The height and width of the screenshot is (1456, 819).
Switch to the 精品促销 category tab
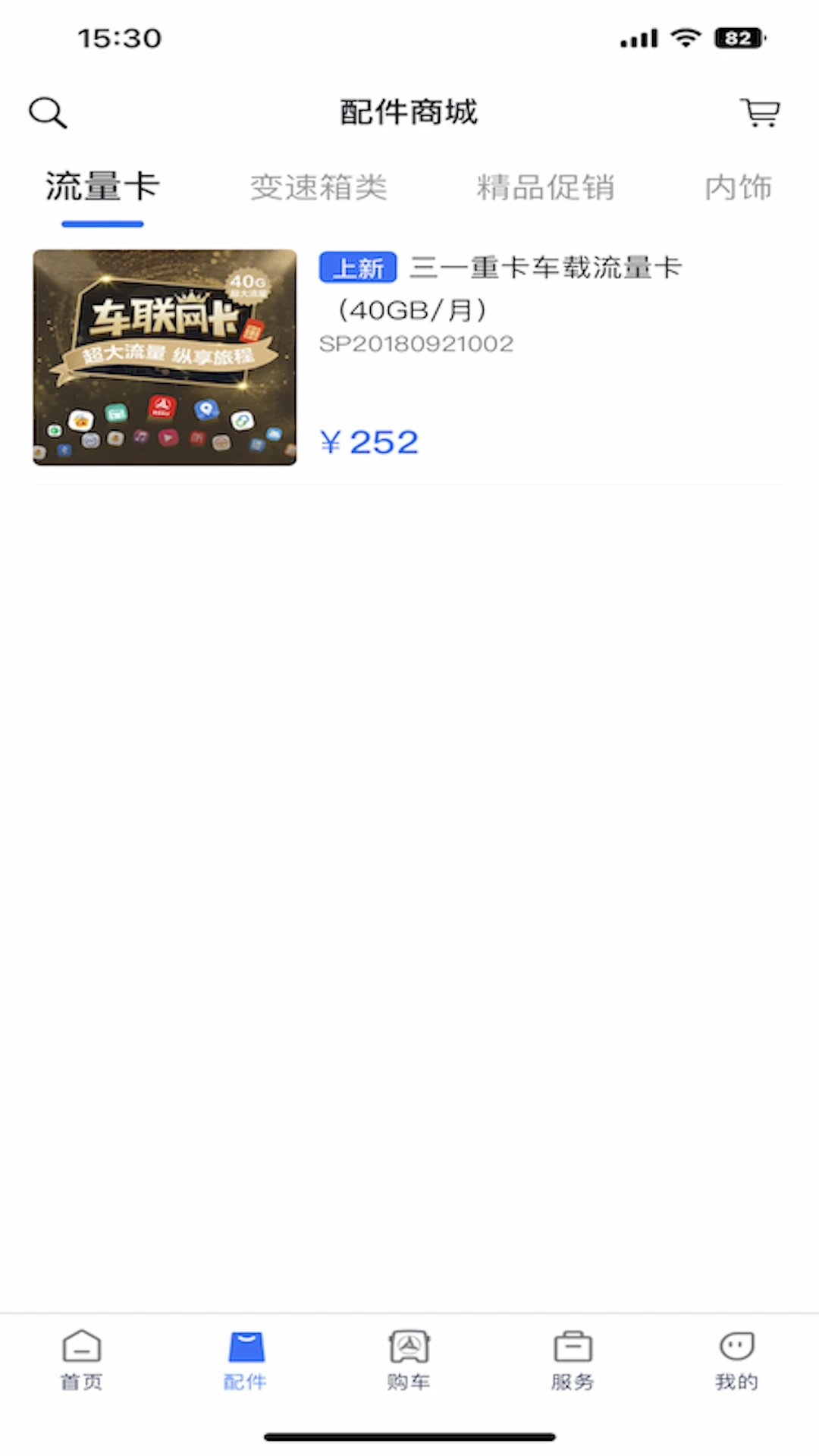(545, 187)
